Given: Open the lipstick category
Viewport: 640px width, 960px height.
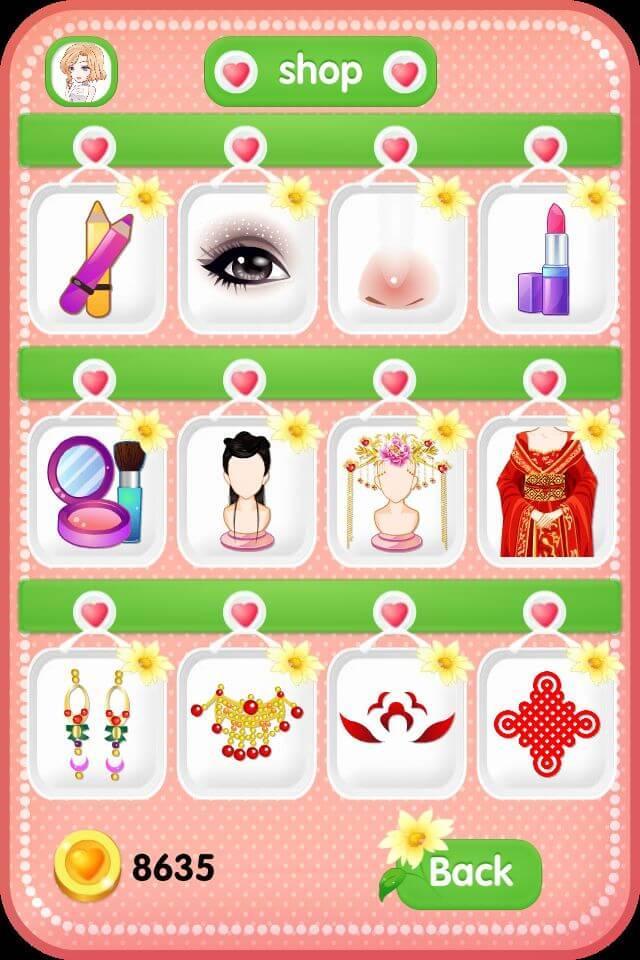Looking at the screenshot, I should coord(546,260).
